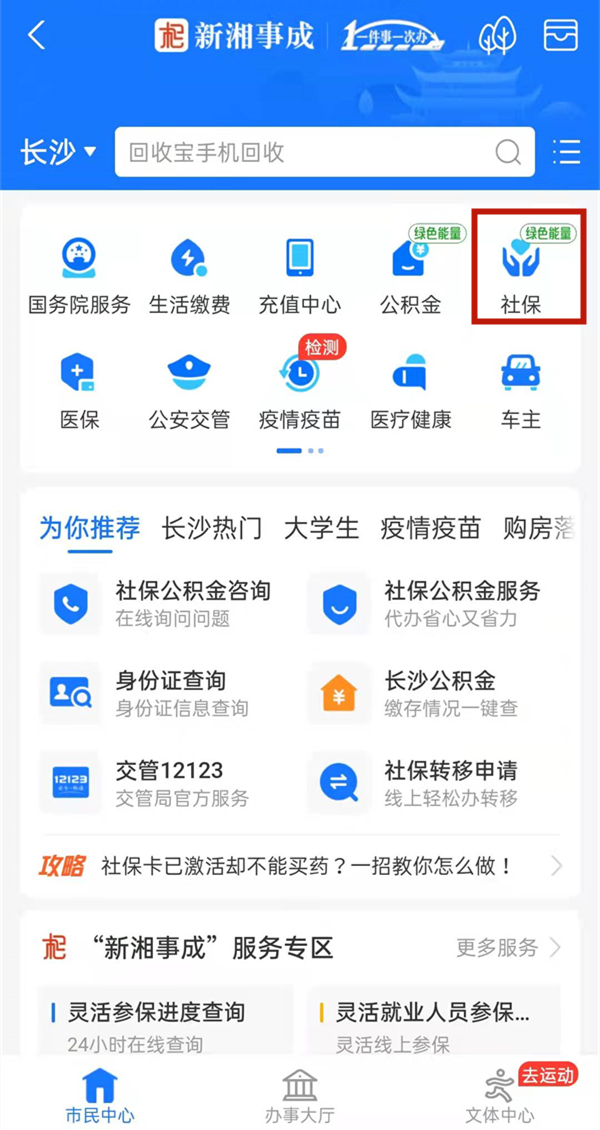Open 公安交管 service
Viewport: 600px width, 1130px height.
189,389
